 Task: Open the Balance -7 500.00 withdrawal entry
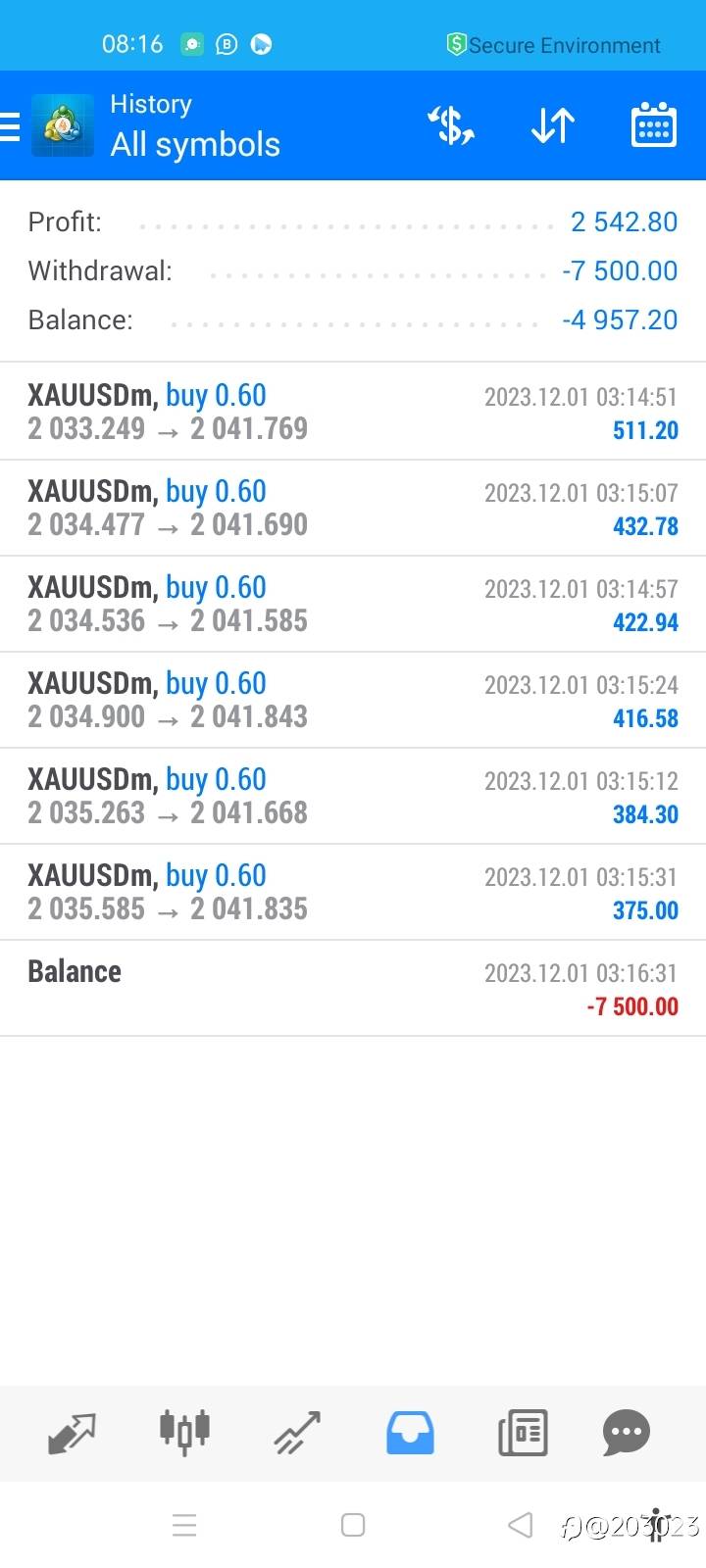(x=353, y=988)
